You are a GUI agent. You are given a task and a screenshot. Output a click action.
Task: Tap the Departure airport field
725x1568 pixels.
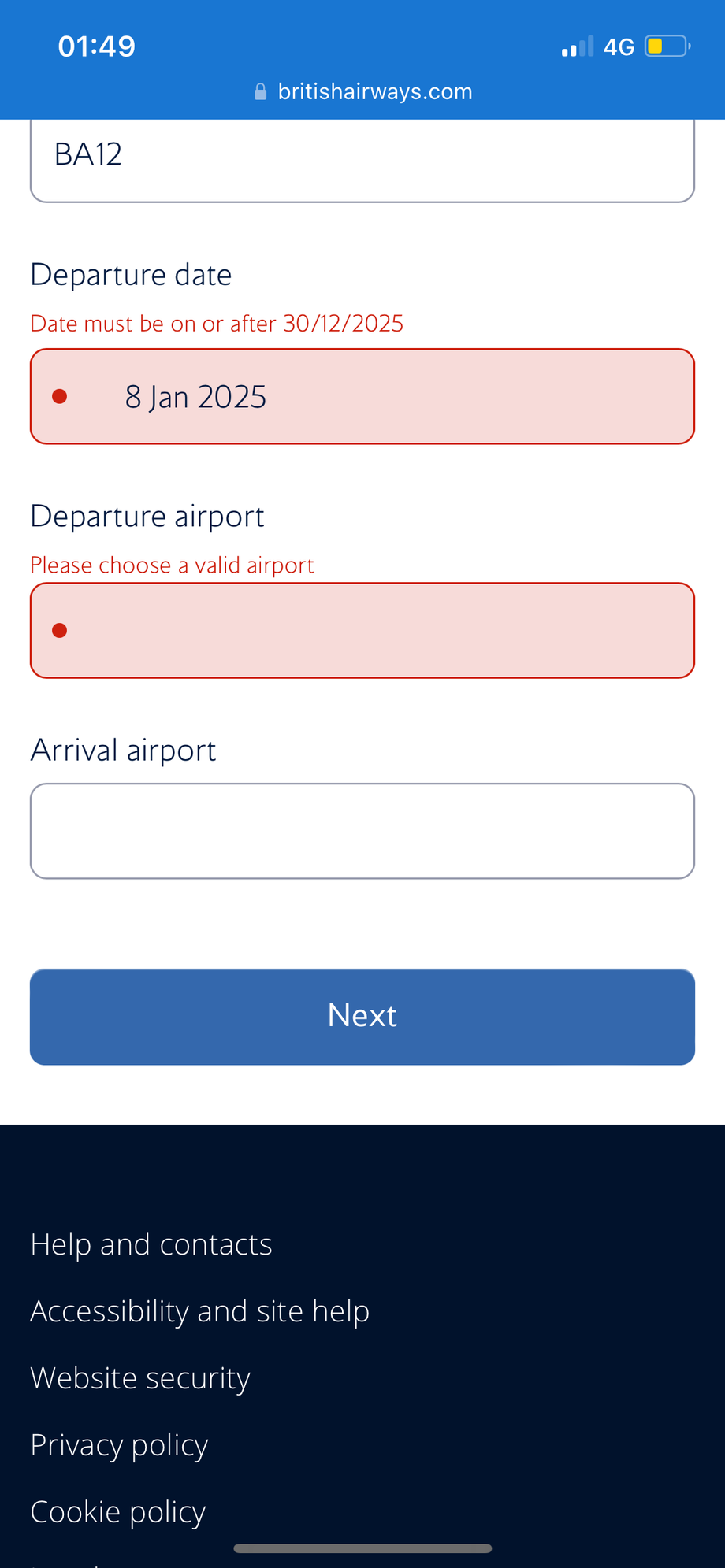tap(362, 630)
